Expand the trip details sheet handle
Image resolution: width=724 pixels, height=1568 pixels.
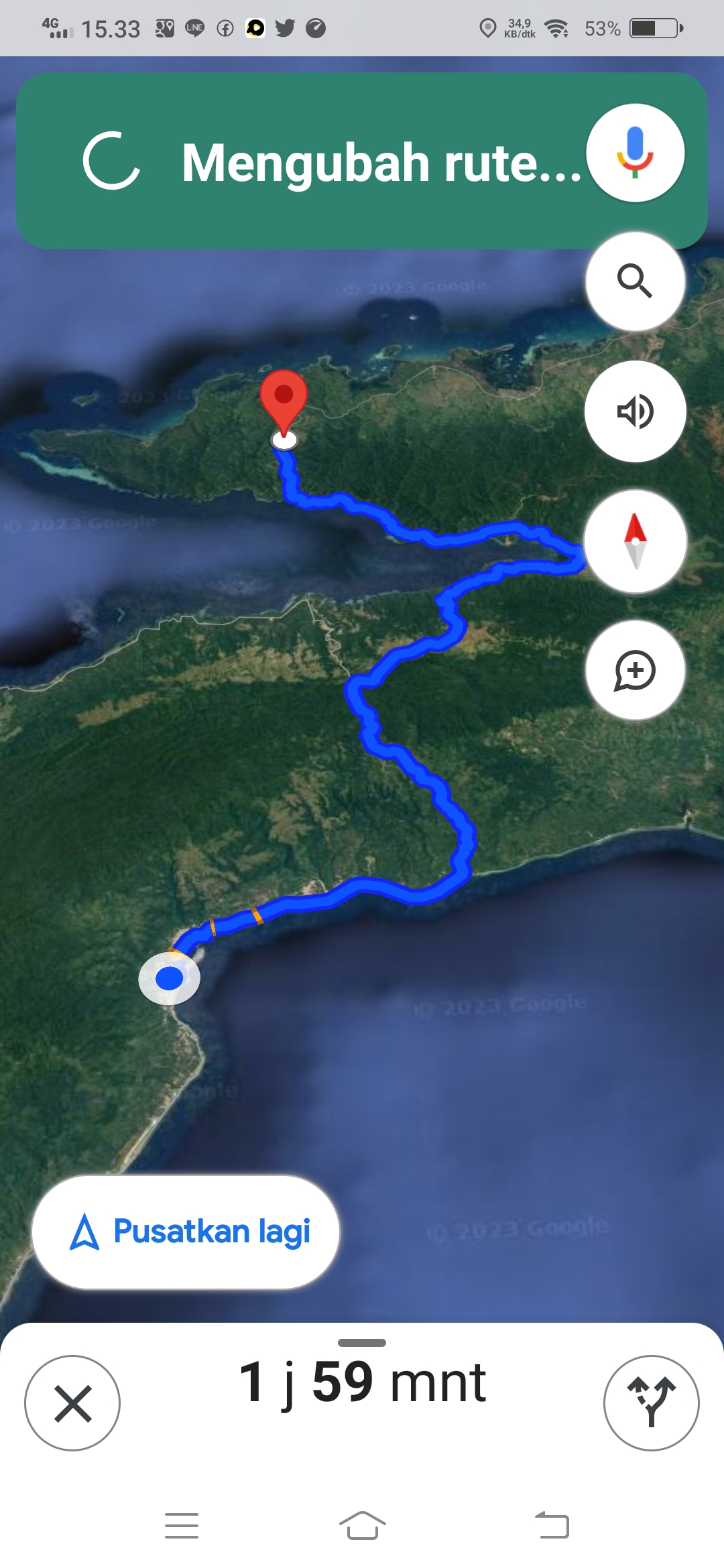(x=362, y=1342)
